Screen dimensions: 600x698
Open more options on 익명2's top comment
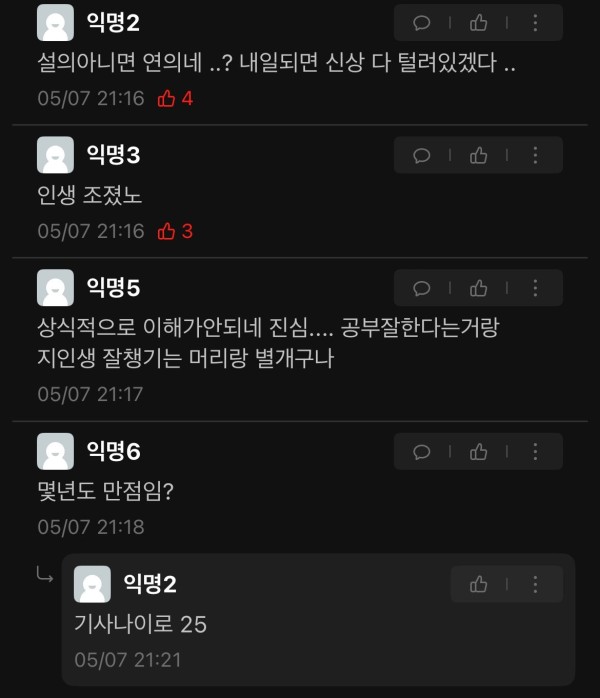(x=535, y=22)
